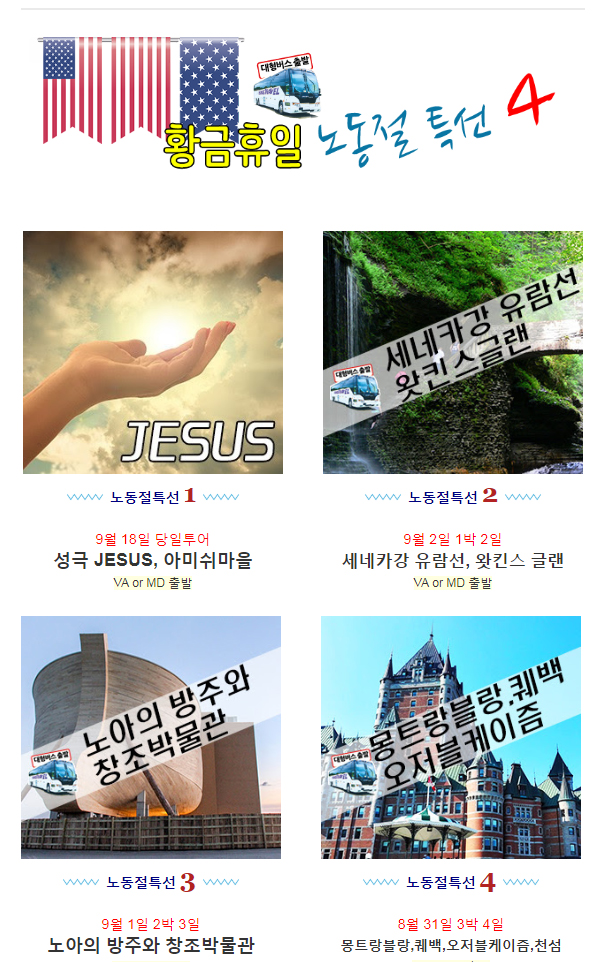Open the 세네카강 유람선 왓킨스글랜 tour tile
Screen dimensions: 601x962
click(x=453, y=352)
